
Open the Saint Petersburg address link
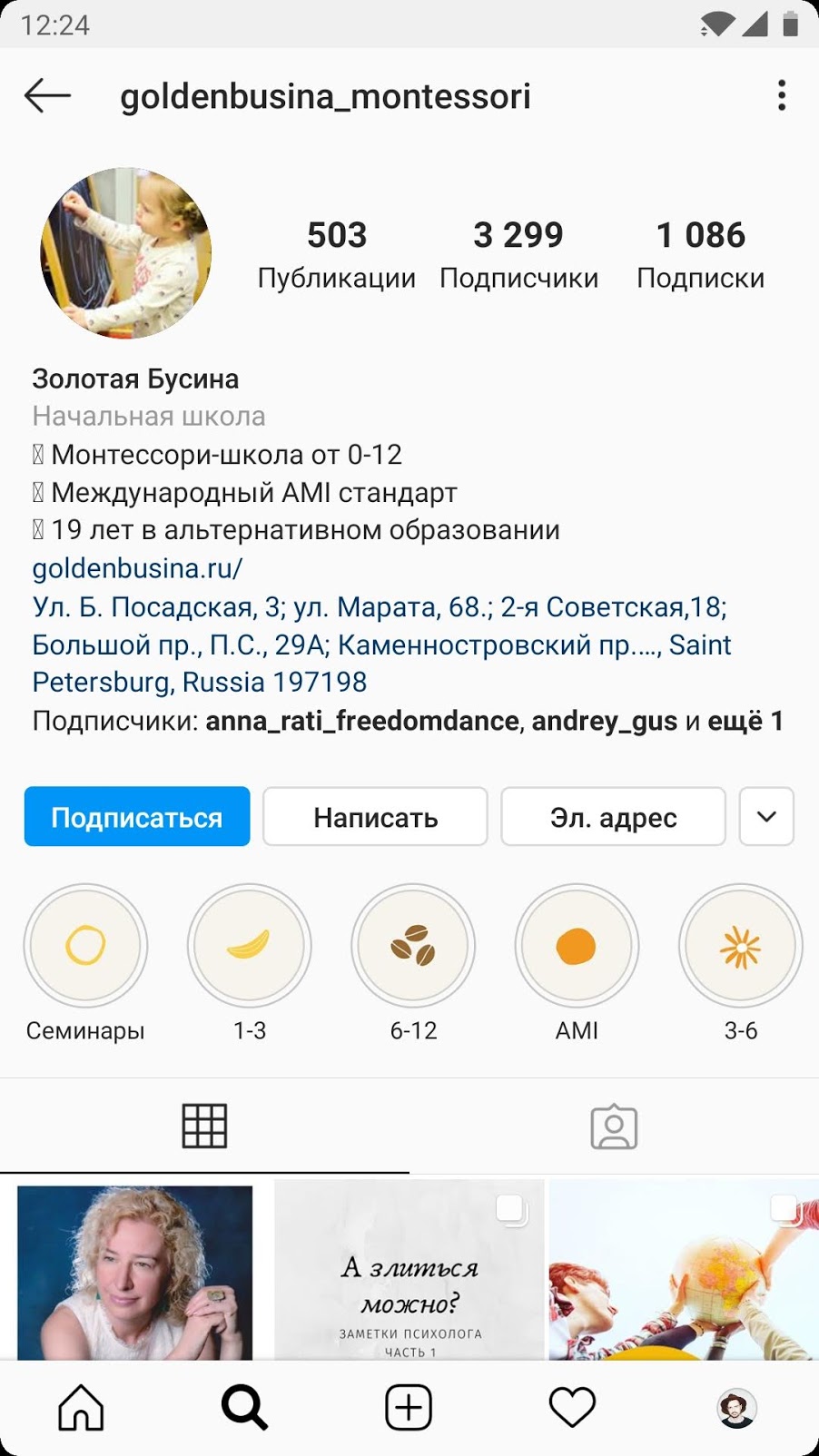pos(381,644)
